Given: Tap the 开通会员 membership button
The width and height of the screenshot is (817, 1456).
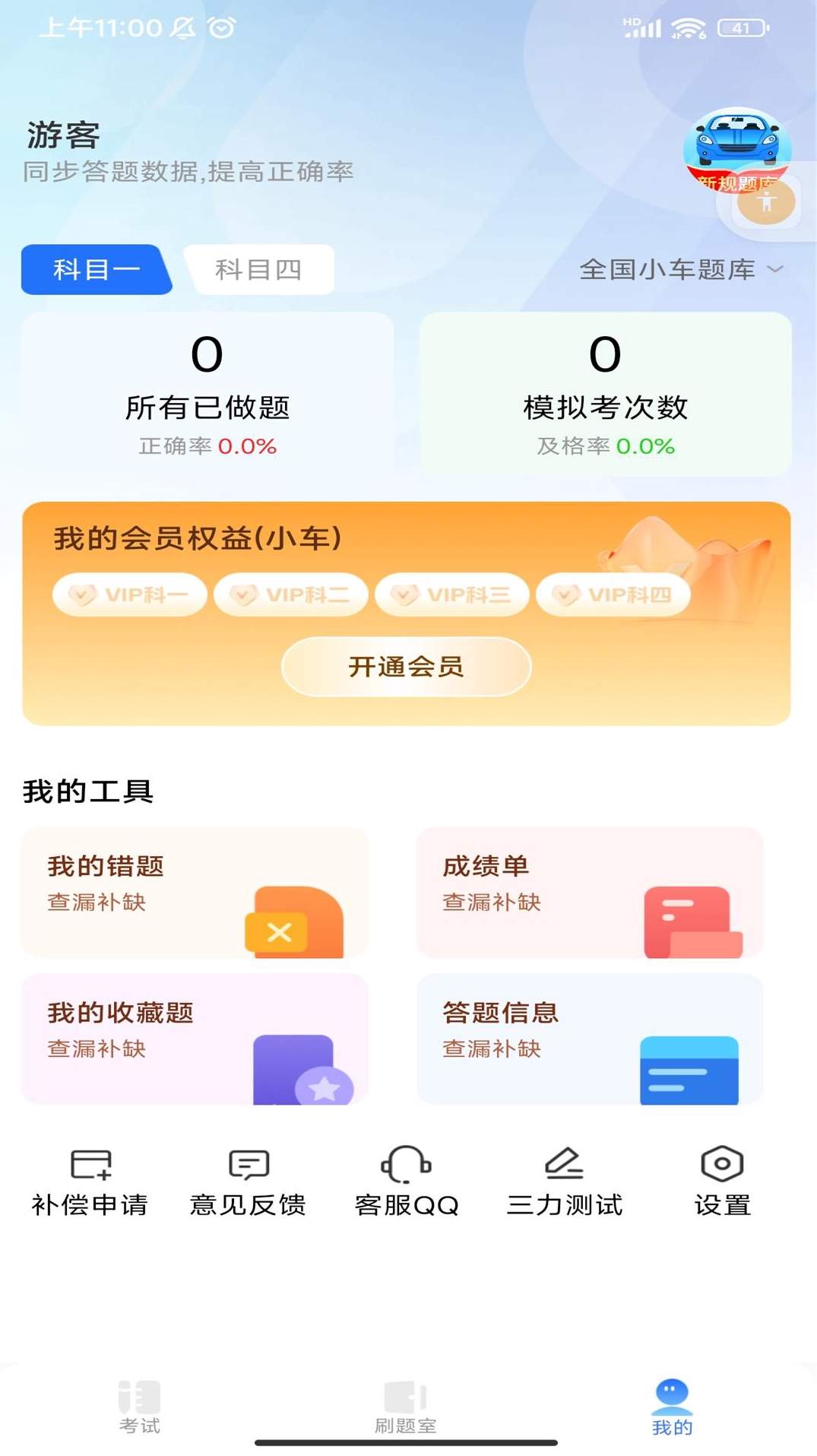Looking at the screenshot, I should point(407,666).
